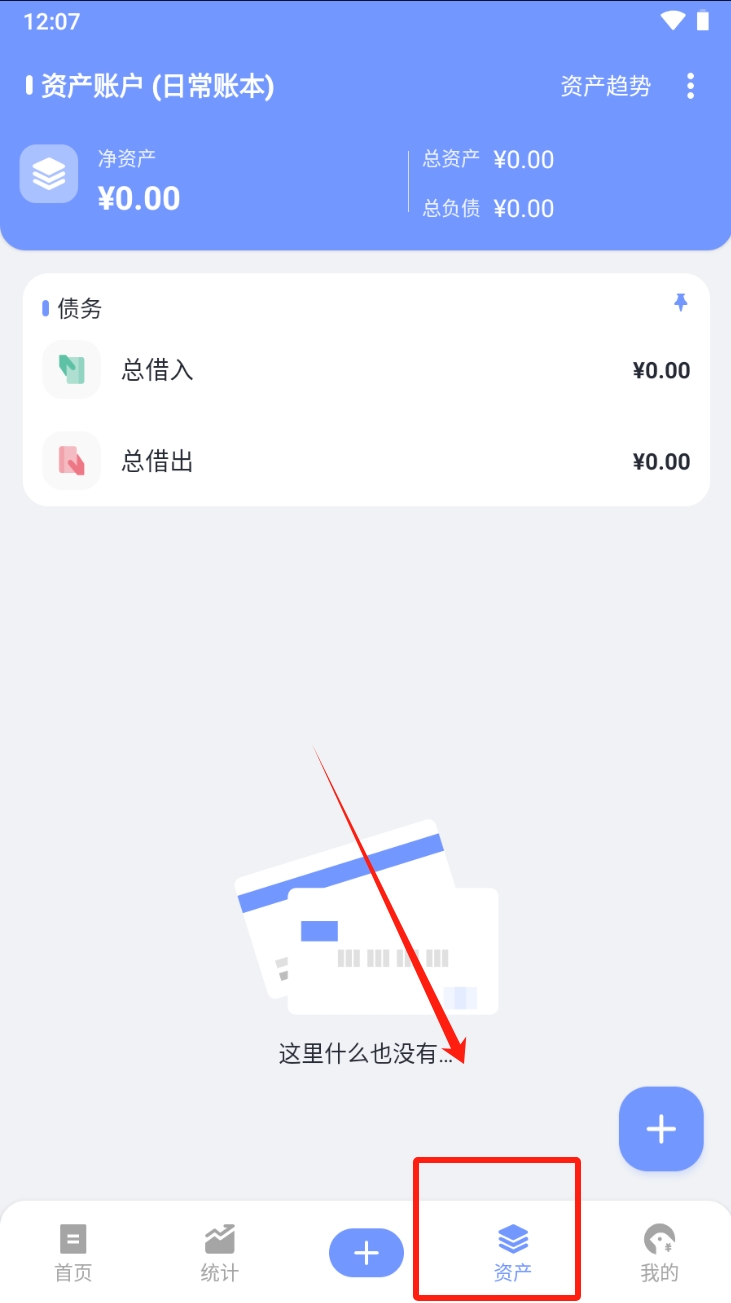
Task: Add a new asset account with the floating plus
Action: [x=661, y=1129]
